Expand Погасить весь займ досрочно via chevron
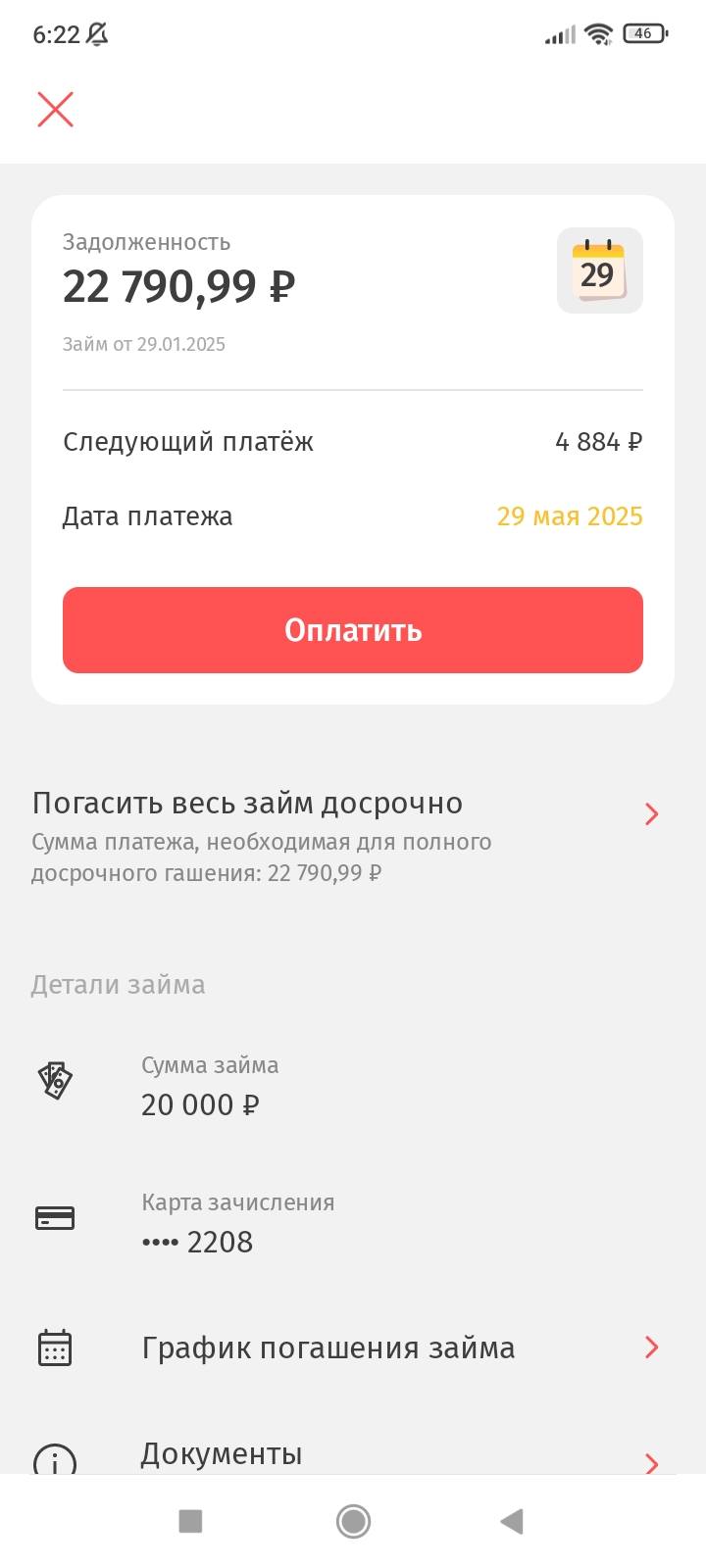The image size is (706, 1568). pos(652,813)
